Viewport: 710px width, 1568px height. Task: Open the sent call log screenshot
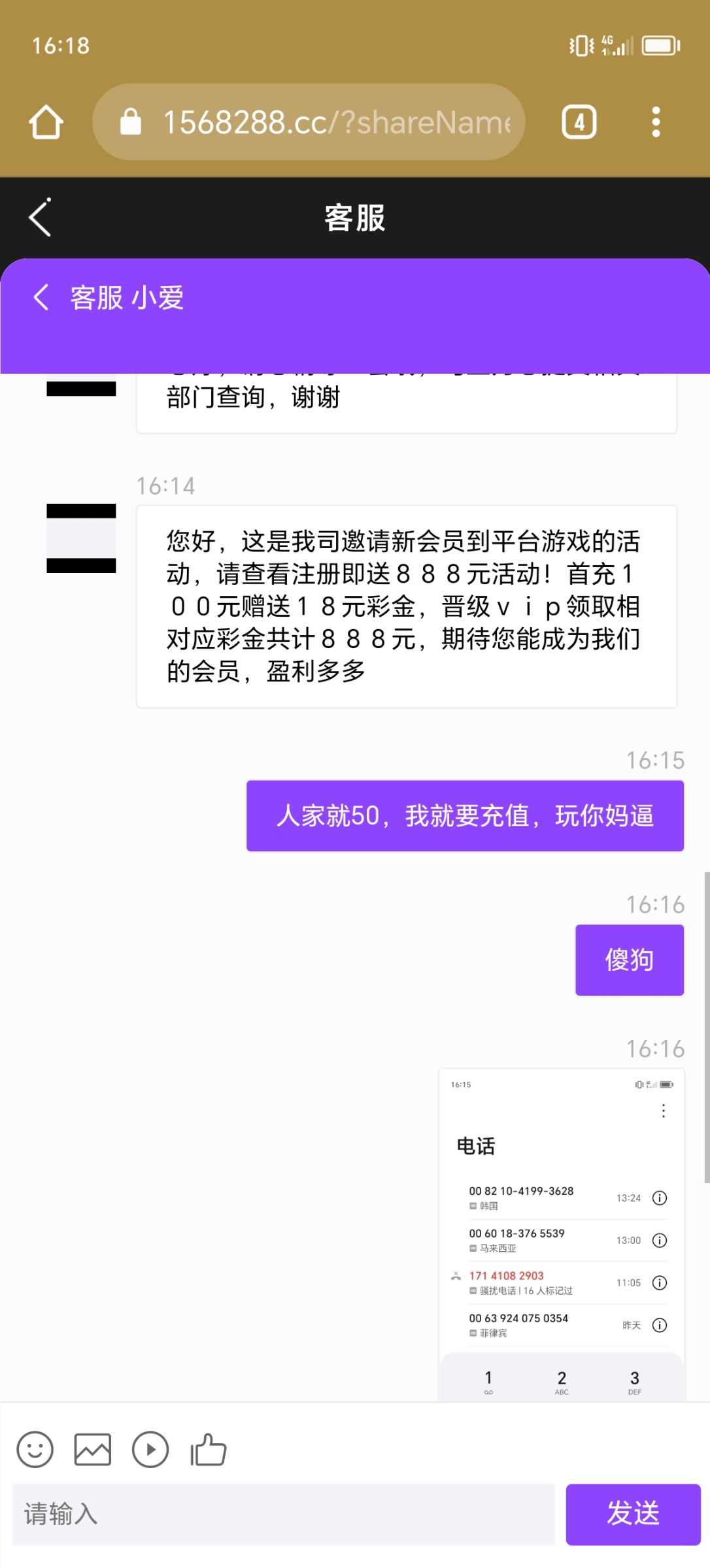[562, 1235]
